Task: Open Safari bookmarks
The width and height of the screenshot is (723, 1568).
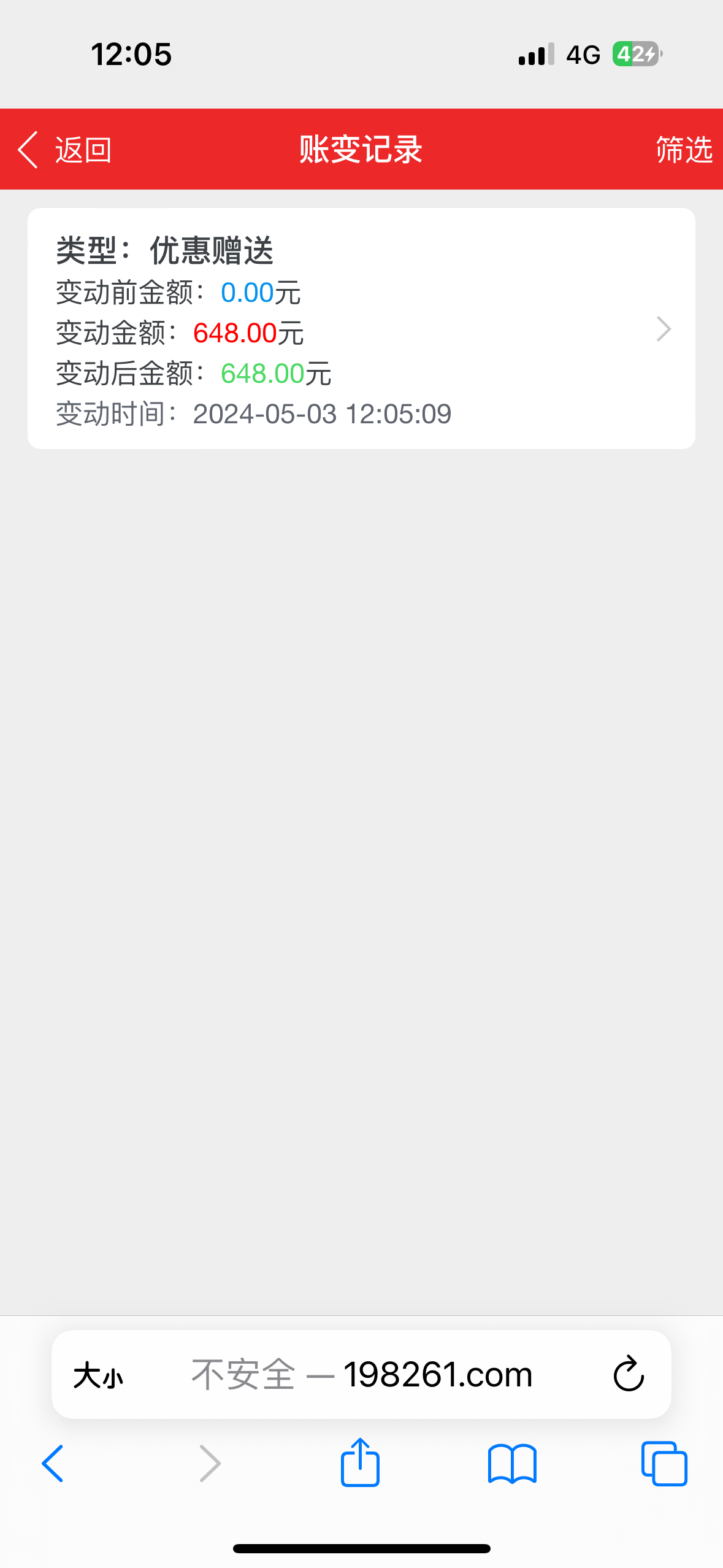Action: point(512,1464)
